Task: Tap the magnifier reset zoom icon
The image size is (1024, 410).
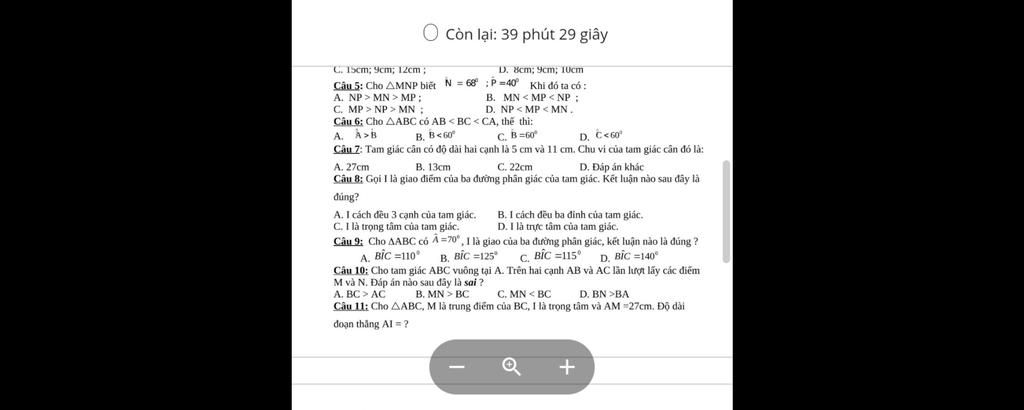Action: (512, 367)
